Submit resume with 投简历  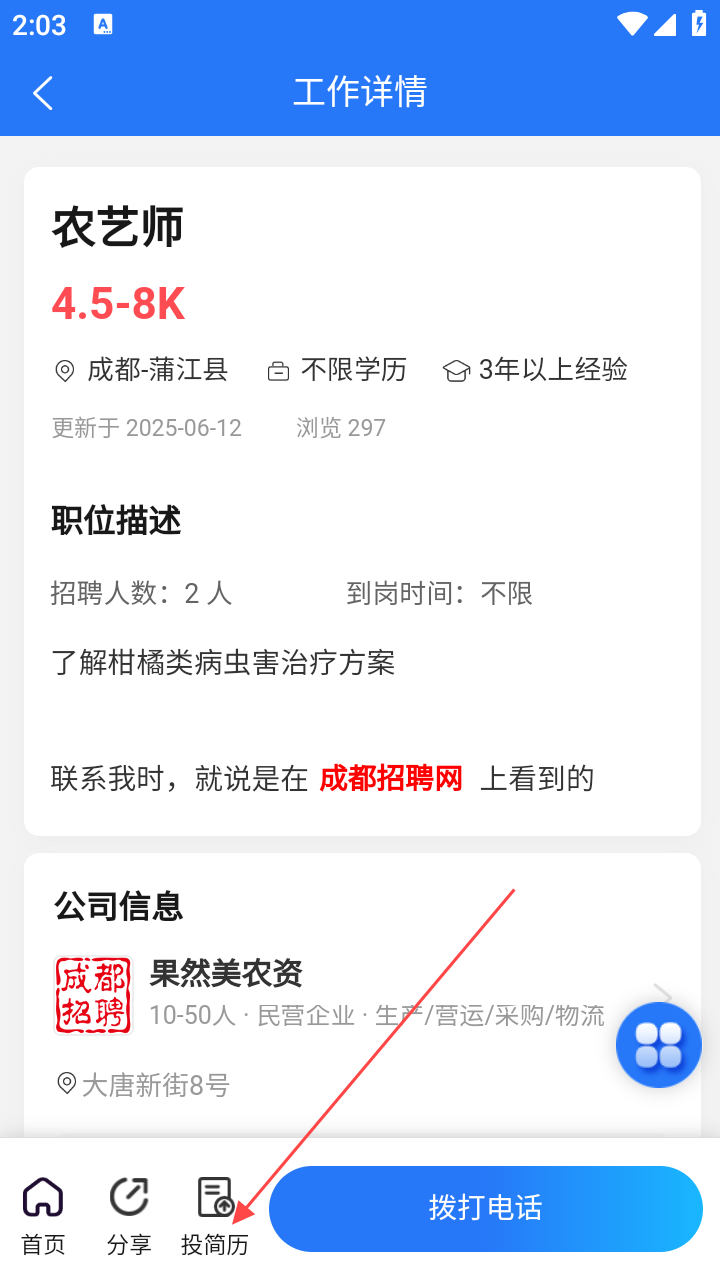click(x=215, y=1214)
